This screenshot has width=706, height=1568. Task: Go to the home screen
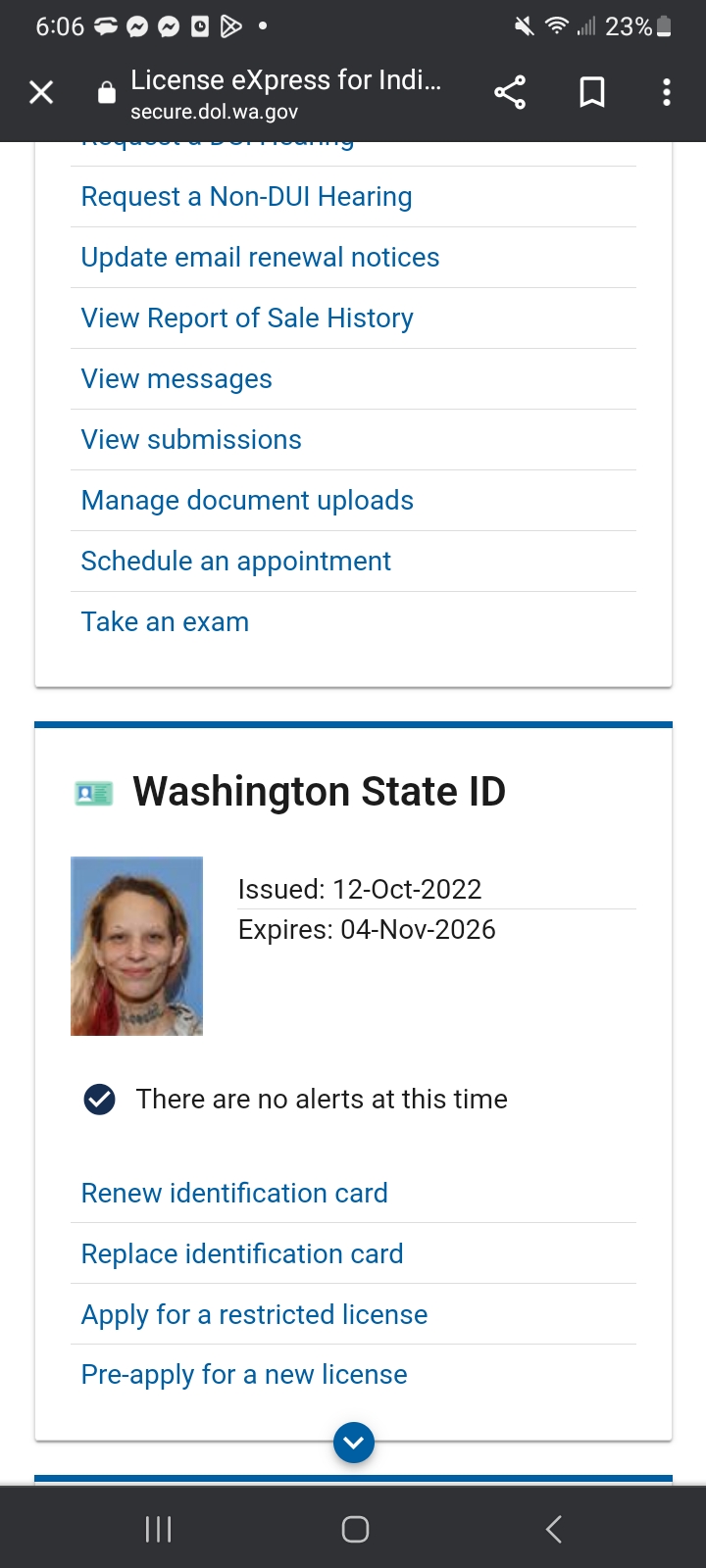355,1529
